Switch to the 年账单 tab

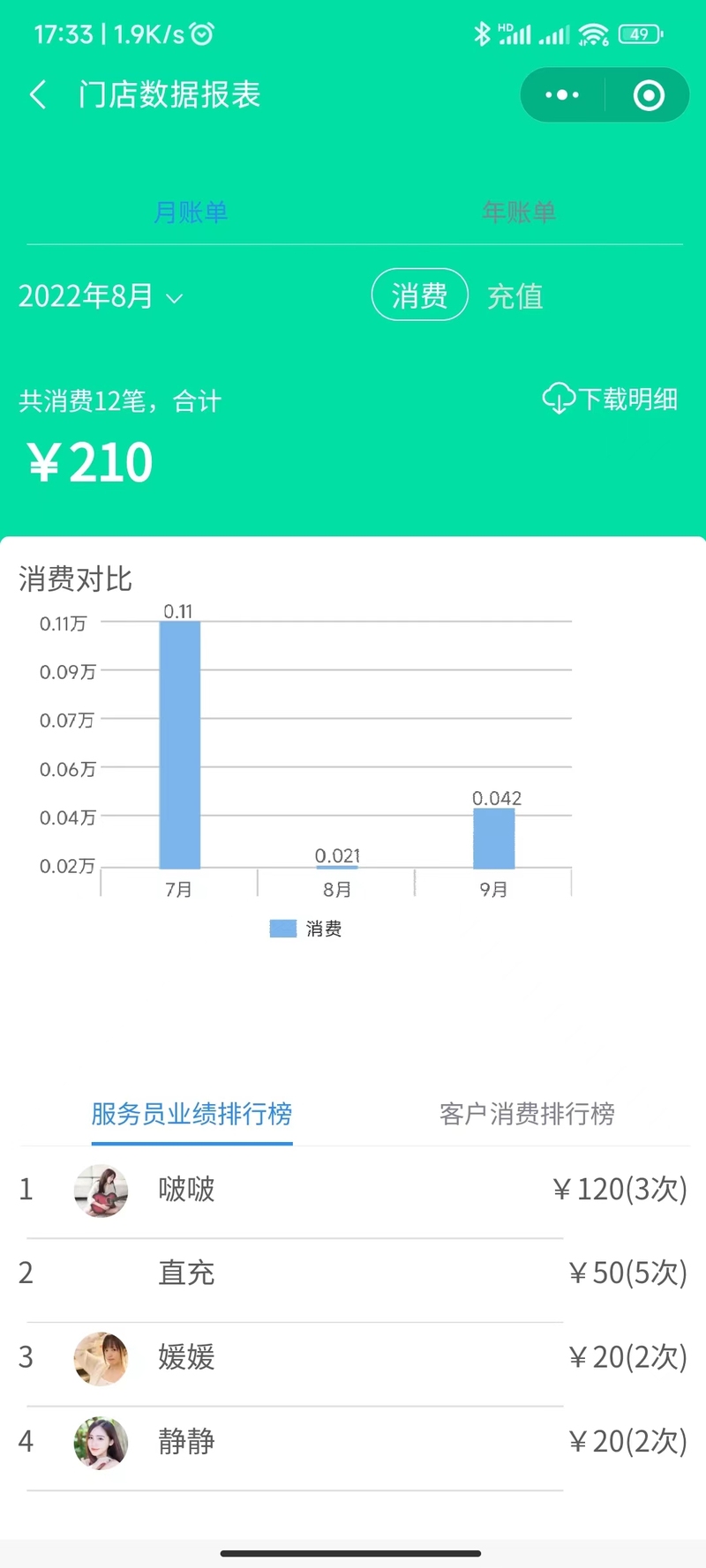tap(519, 212)
